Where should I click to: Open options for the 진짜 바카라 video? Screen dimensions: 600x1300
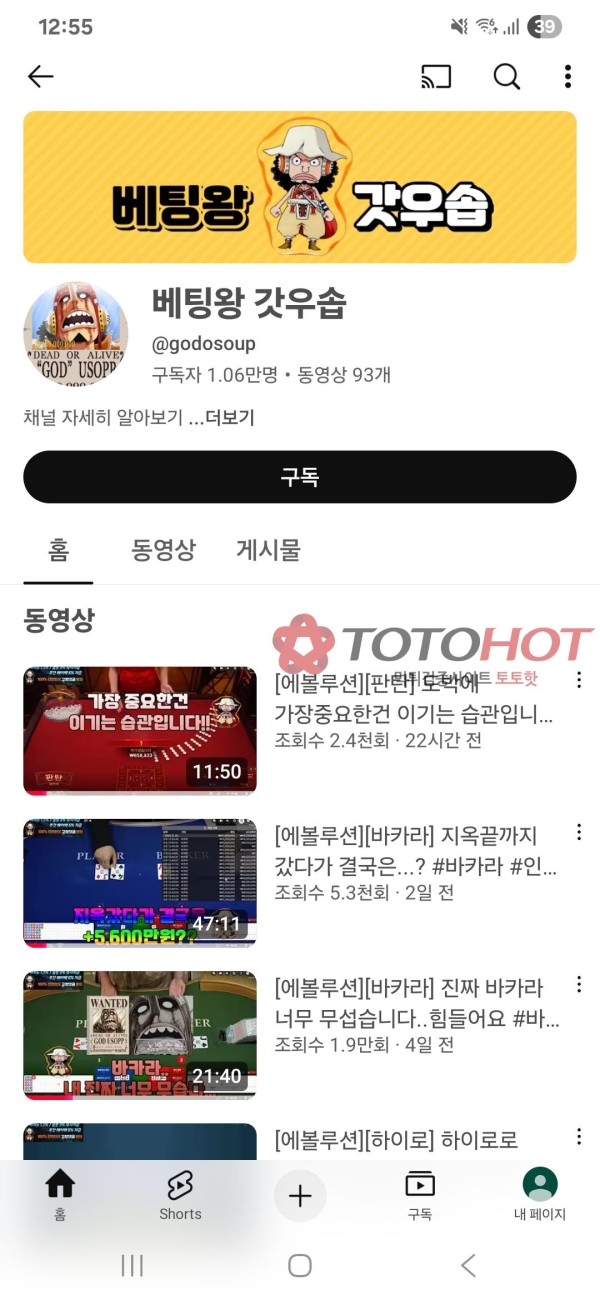578,984
